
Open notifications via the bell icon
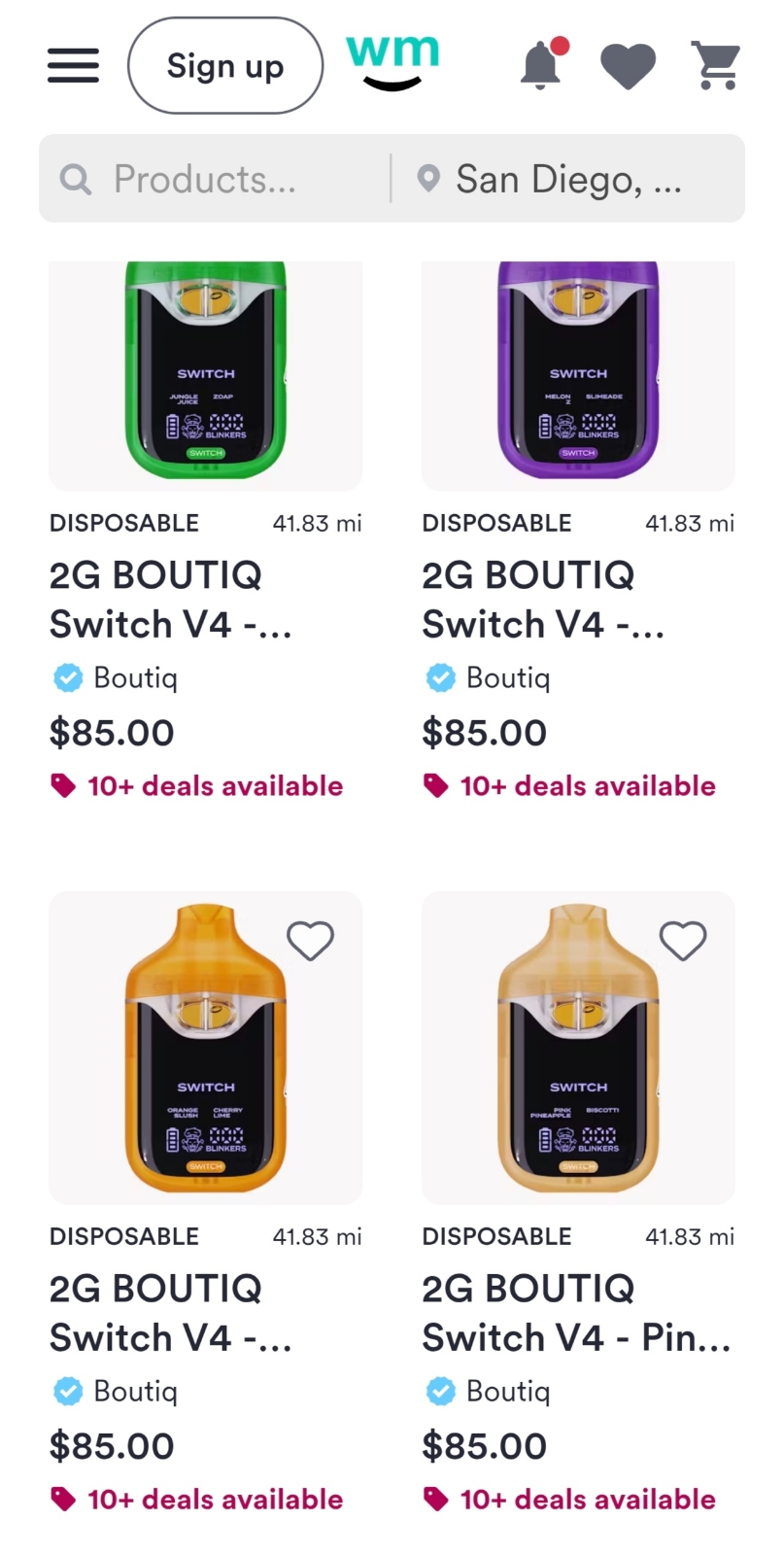(541, 65)
